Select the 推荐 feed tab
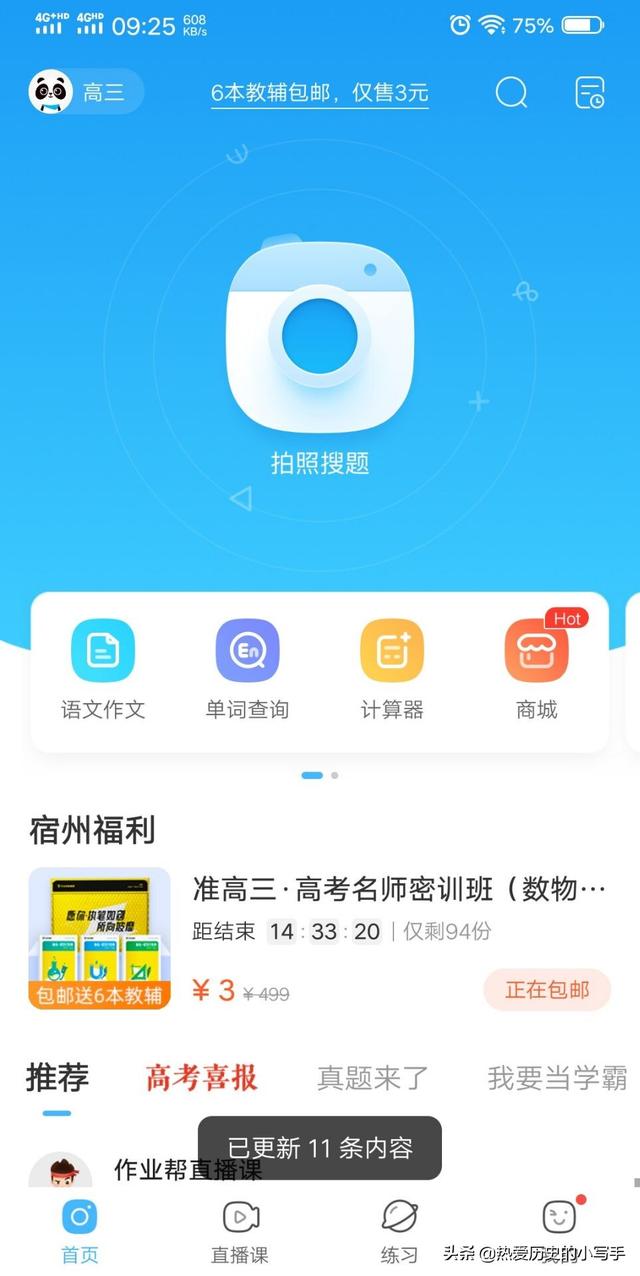 click(57, 1078)
